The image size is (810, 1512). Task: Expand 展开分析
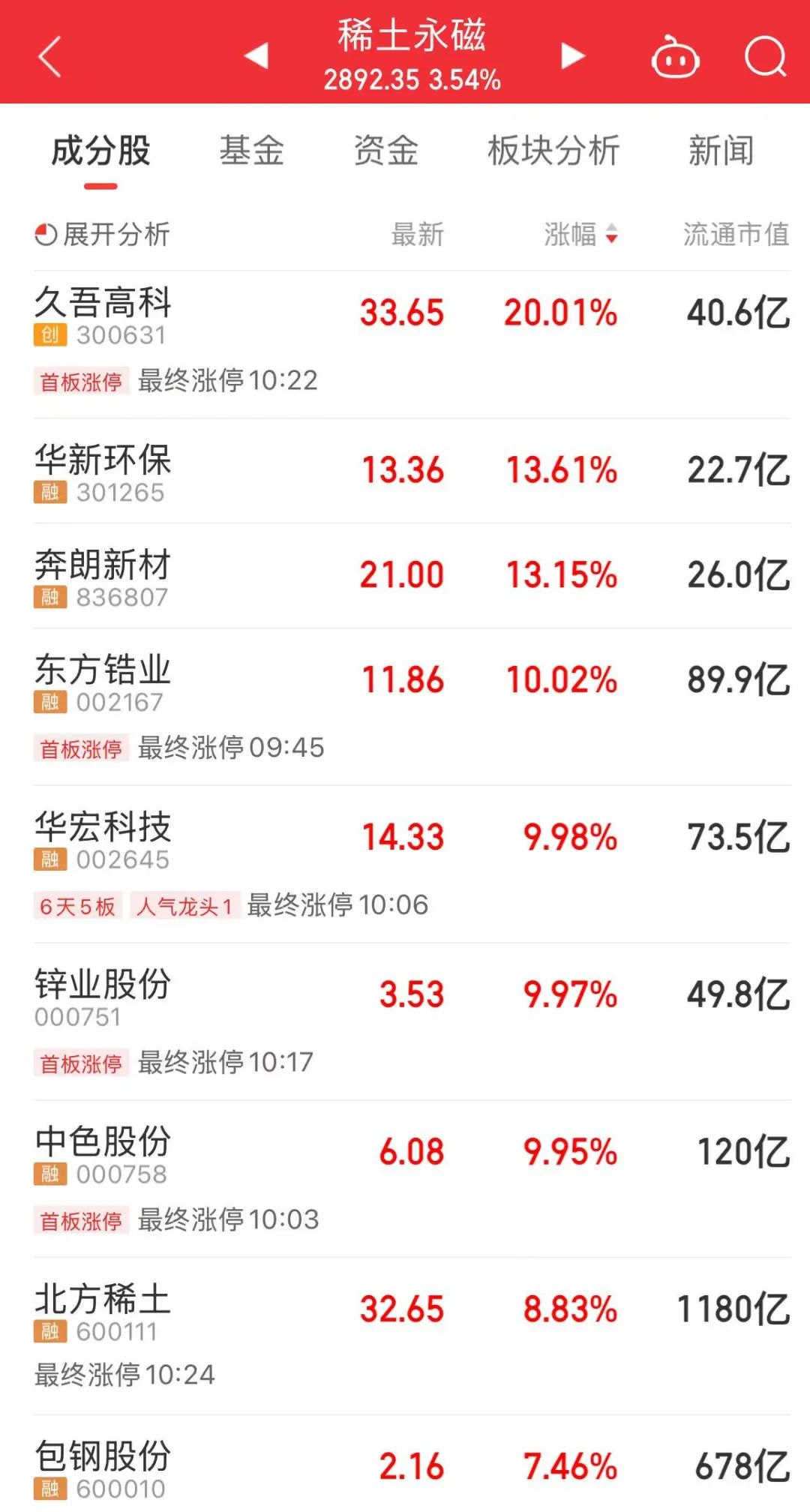click(x=103, y=235)
